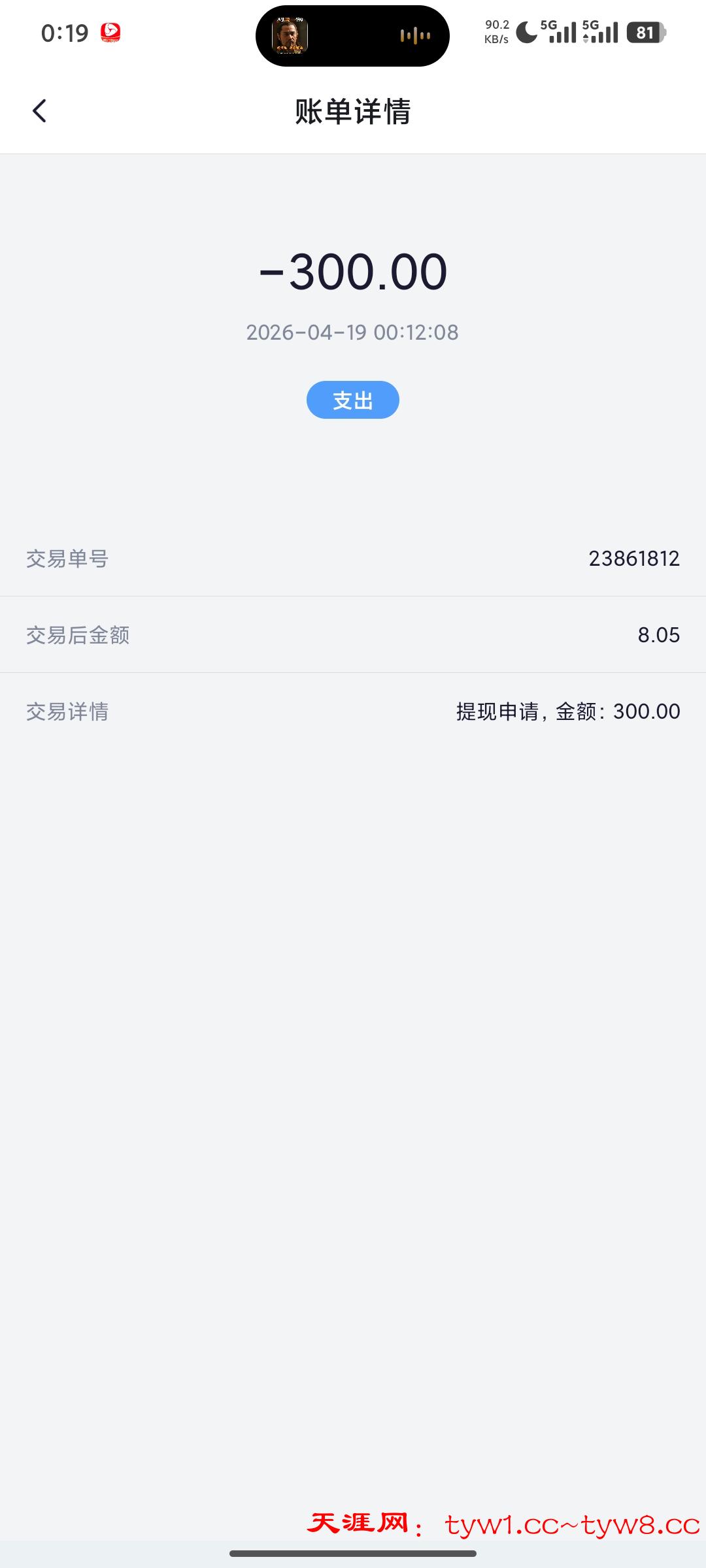Tap the first 5G signal indicator
The height and width of the screenshot is (1568, 706).
(559, 30)
